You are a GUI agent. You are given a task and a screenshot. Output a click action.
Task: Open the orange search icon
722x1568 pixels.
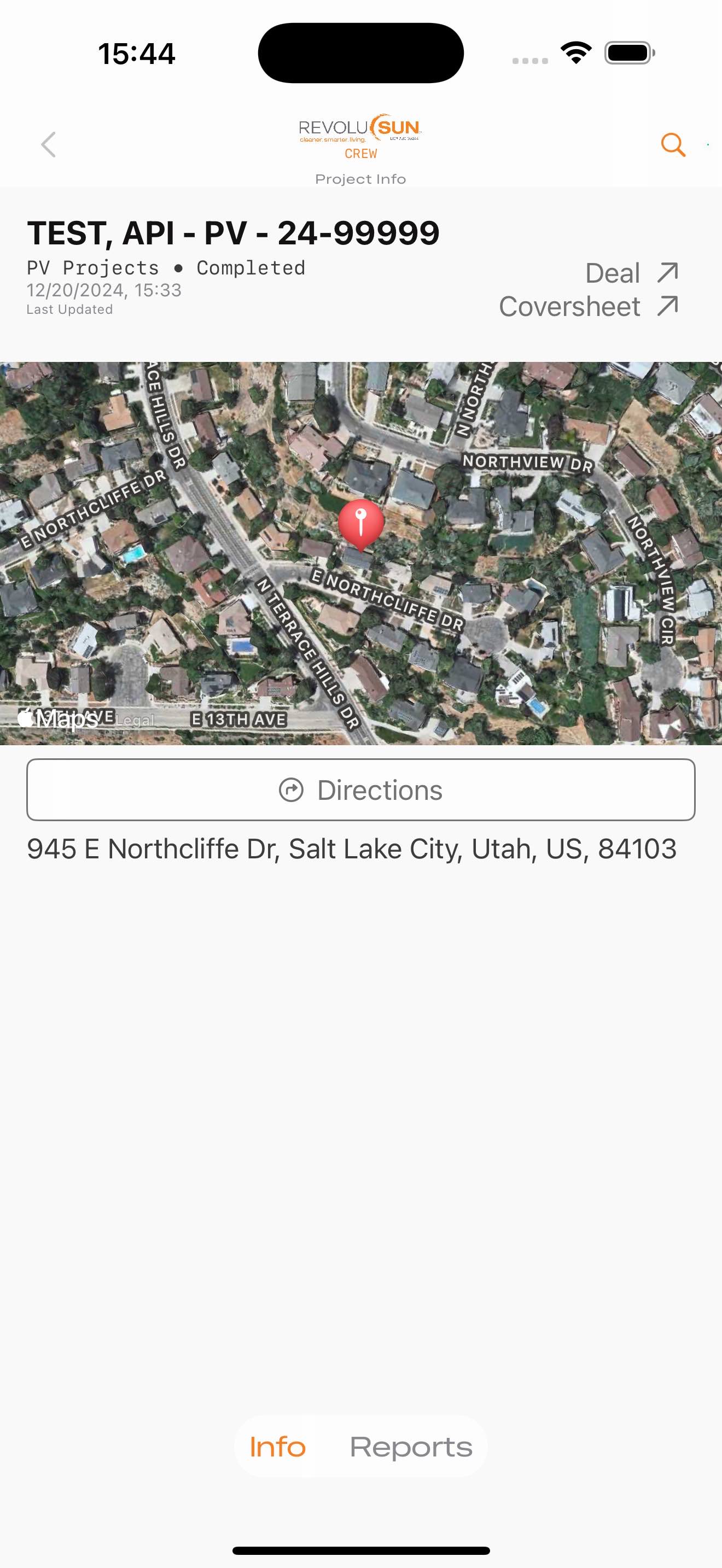[673, 144]
